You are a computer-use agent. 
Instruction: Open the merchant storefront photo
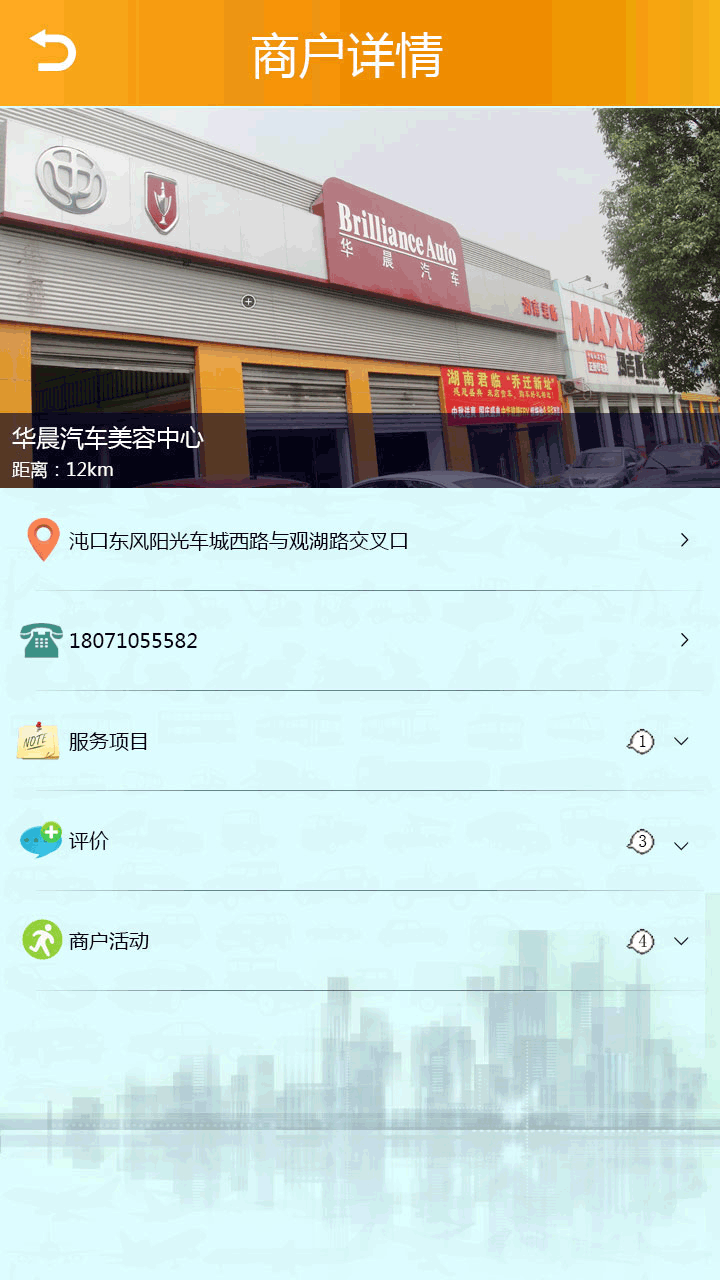(x=360, y=297)
